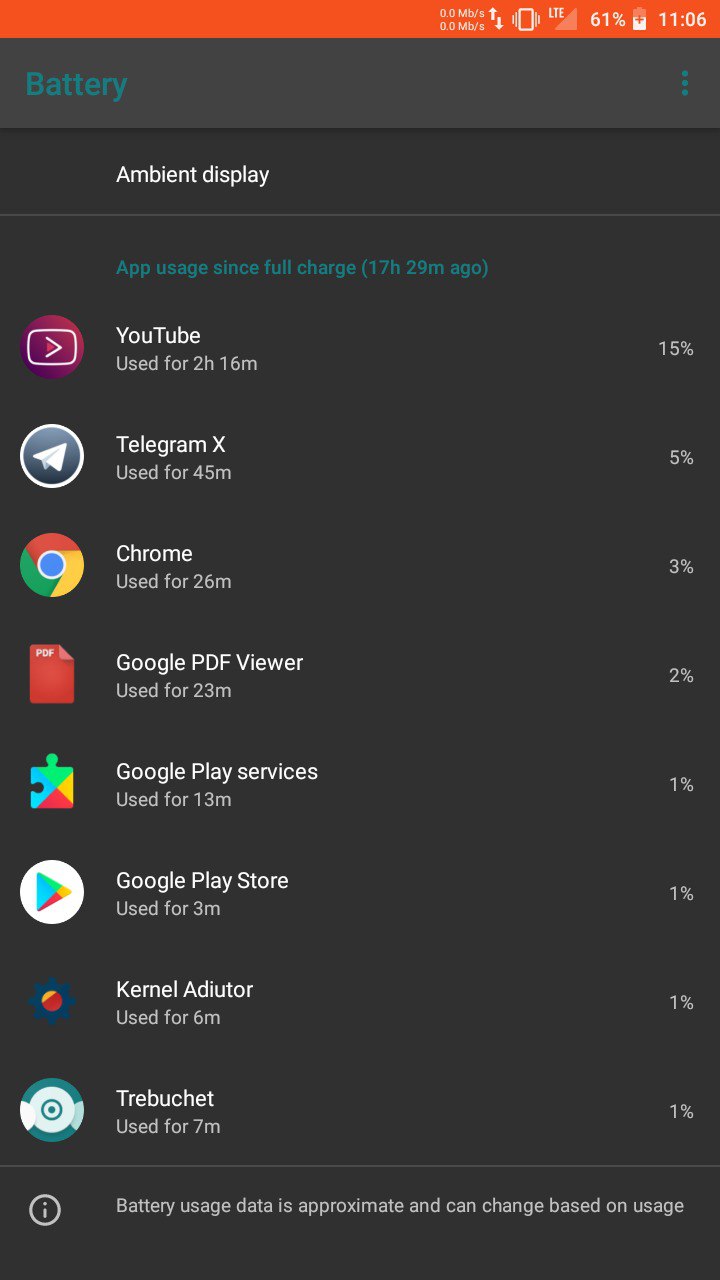Open Google Play services battery details
Screen dimensions: 720x1280
point(360,784)
